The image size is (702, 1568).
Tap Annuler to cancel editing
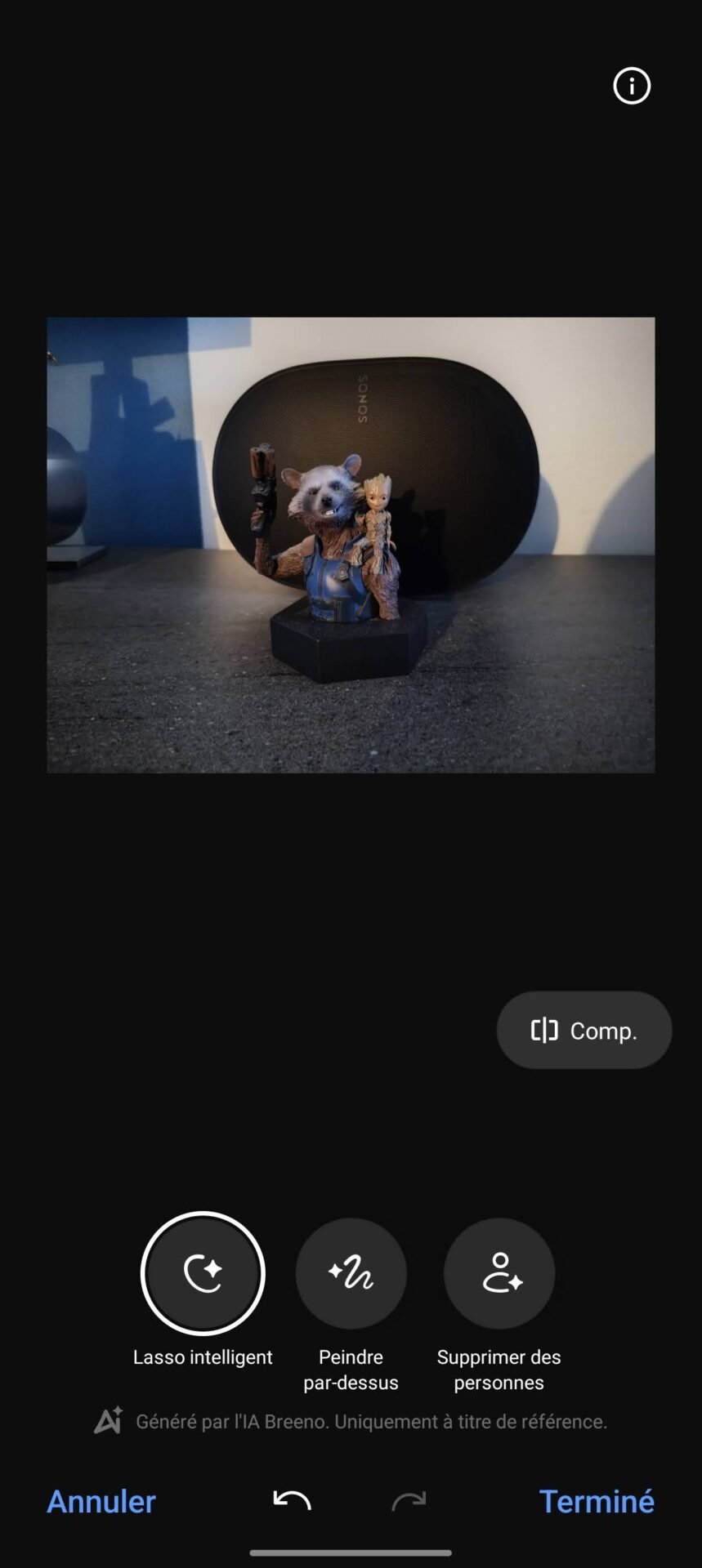click(x=101, y=1501)
